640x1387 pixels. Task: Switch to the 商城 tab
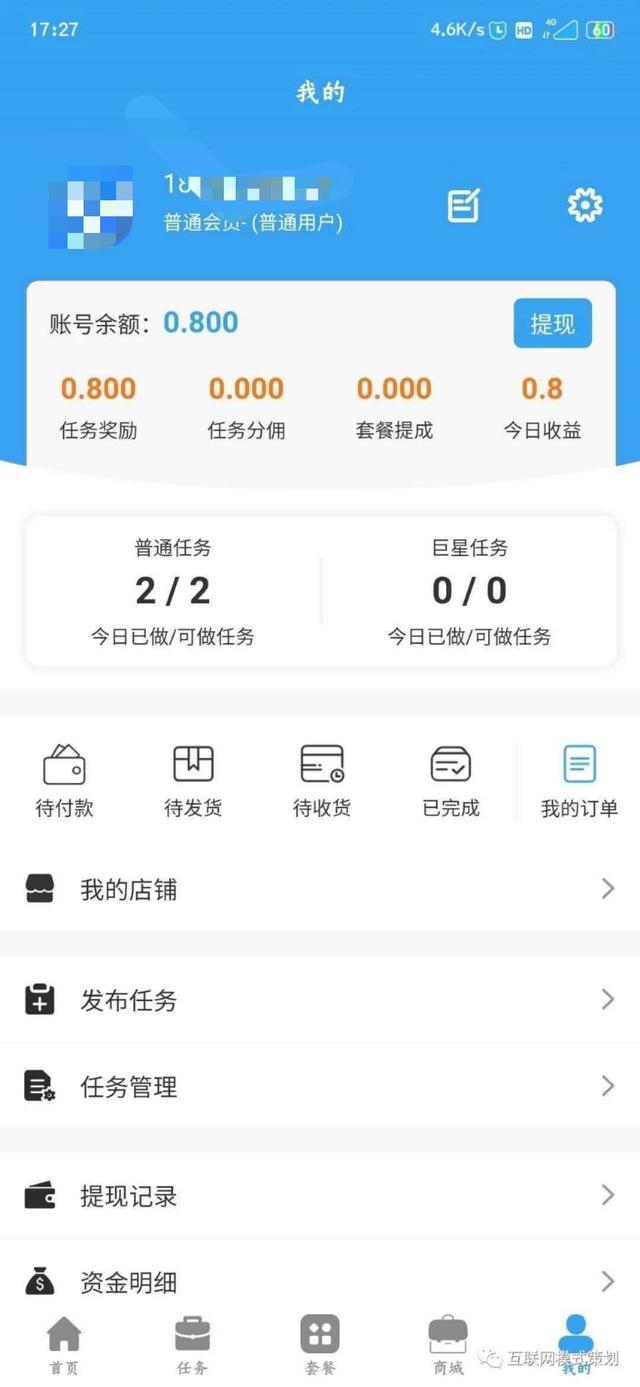coord(447,1345)
